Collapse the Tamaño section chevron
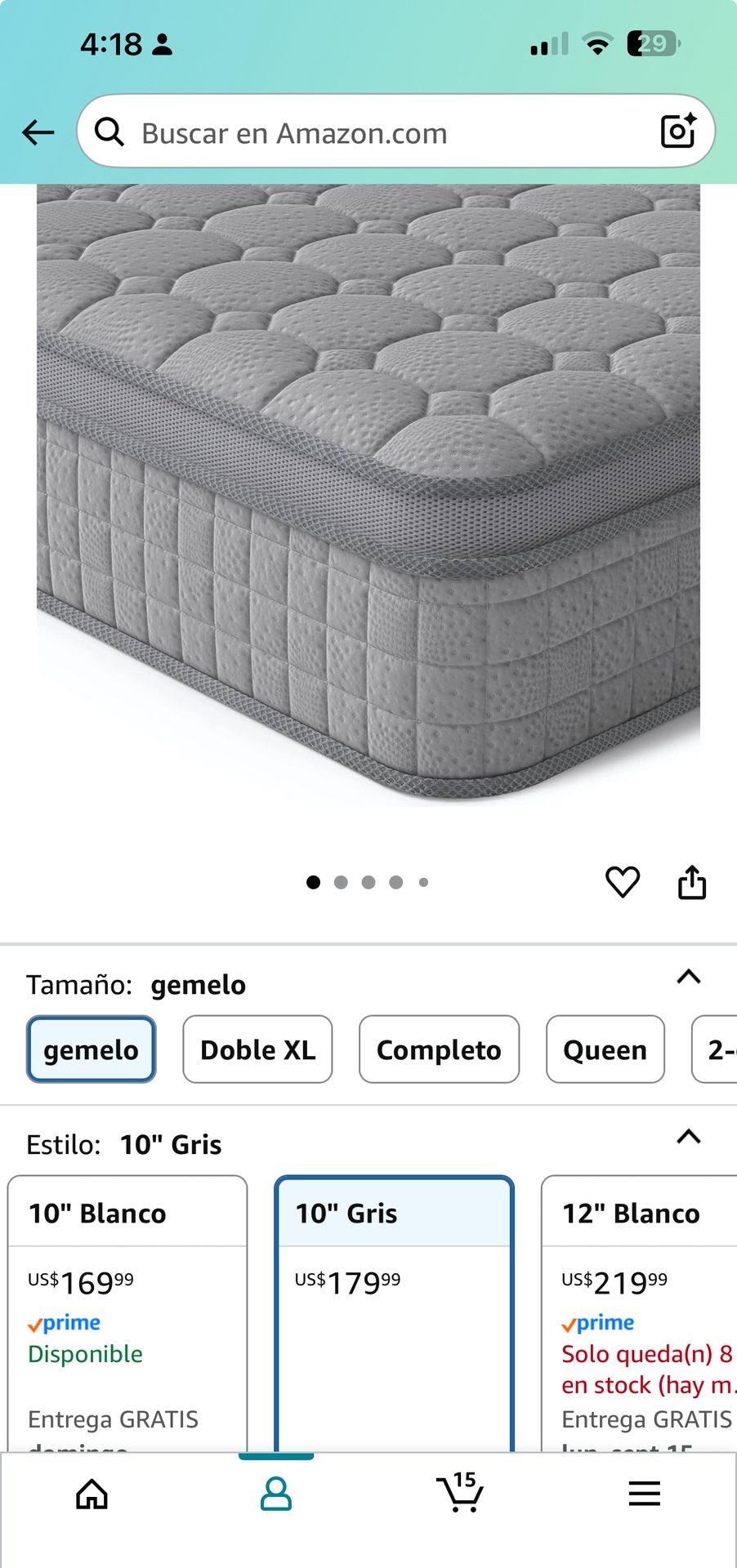 point(689,978)
